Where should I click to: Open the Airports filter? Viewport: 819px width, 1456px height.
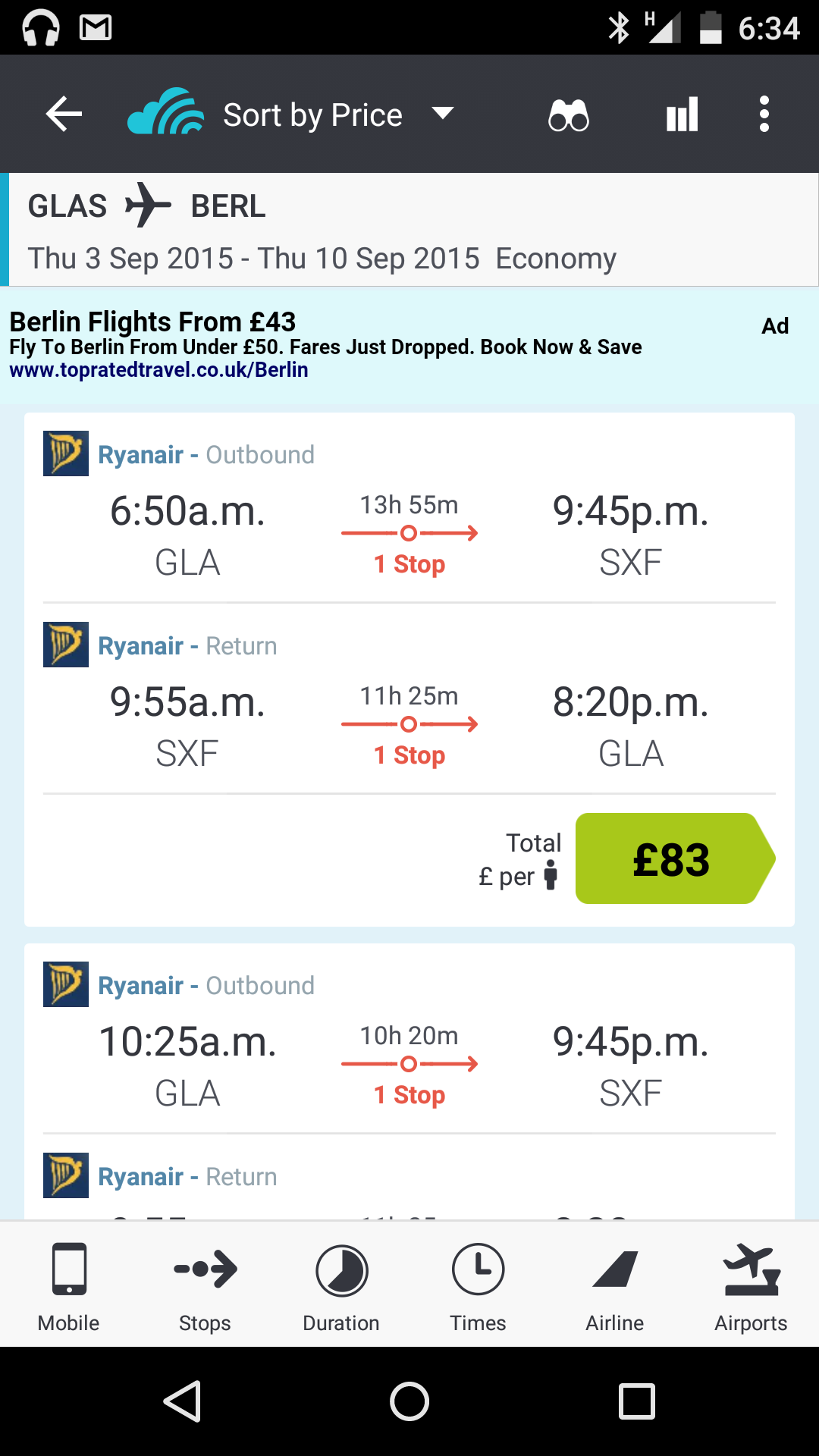751,1286
